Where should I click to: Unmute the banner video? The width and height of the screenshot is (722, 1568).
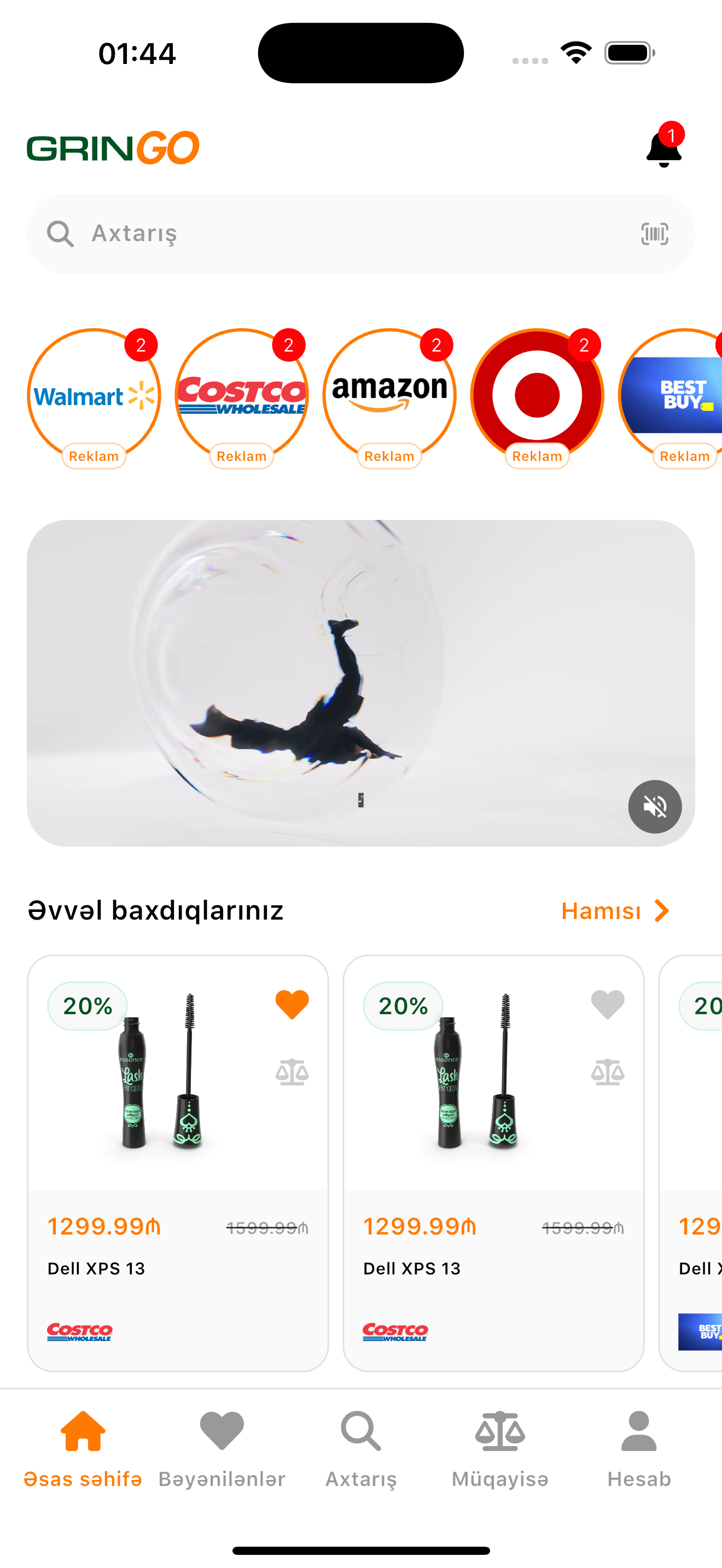[x=654, y=806]
